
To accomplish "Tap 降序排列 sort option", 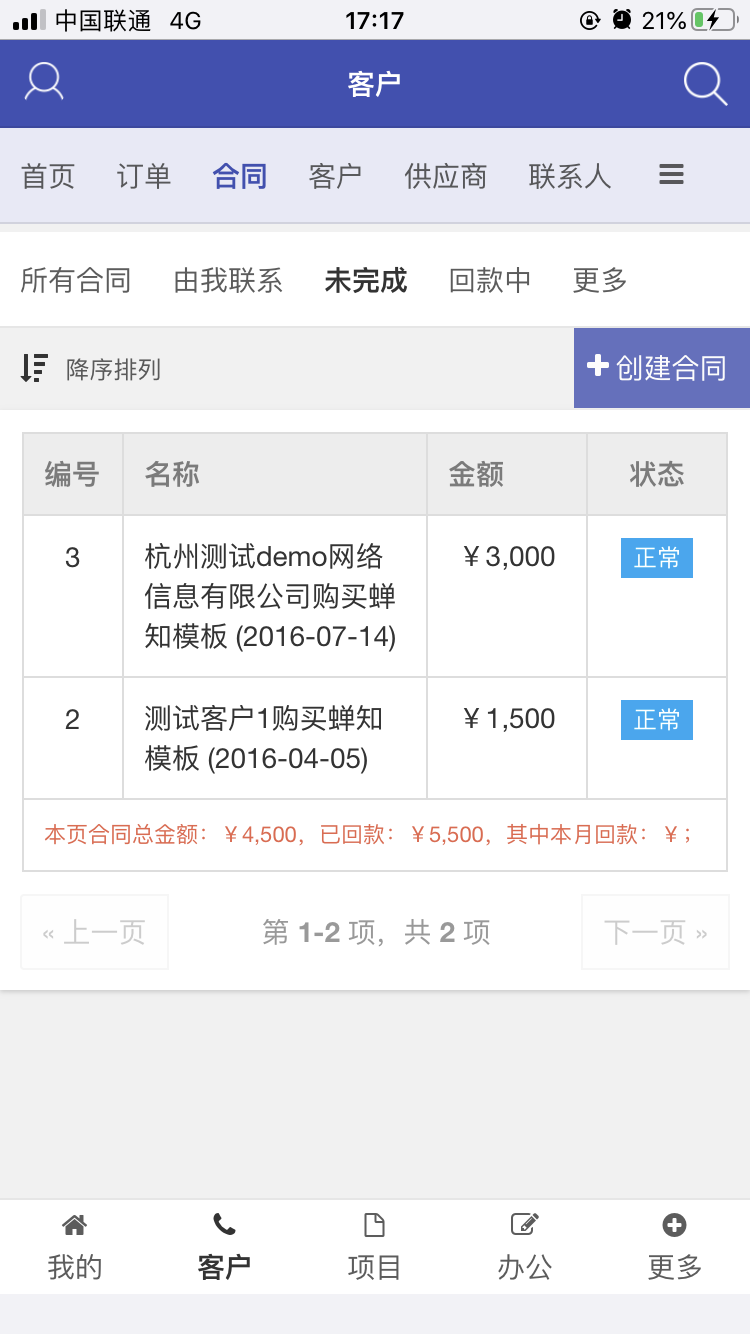I will (x=92, y=369).
